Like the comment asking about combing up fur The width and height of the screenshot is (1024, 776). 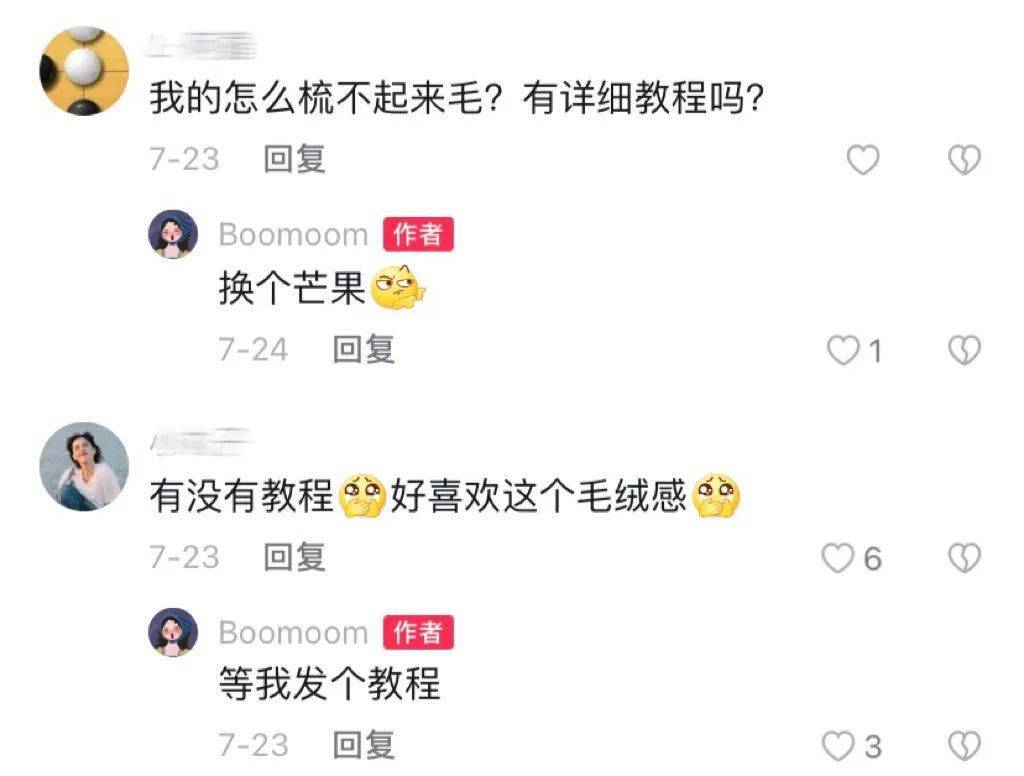[x=863, y=160]
